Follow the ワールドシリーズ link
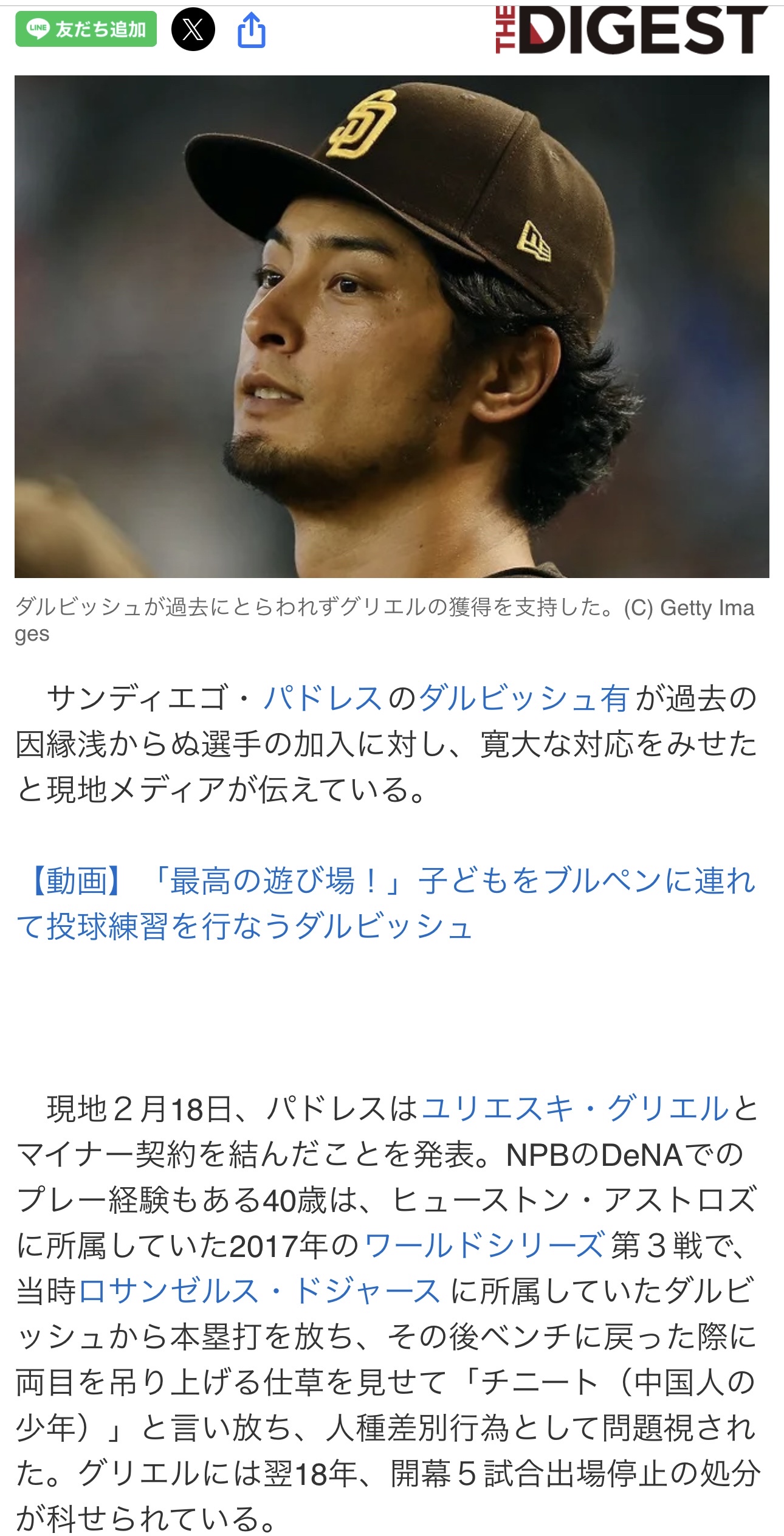The image size is (784, 1536). pyautogui.click(x=485, y=1245)
